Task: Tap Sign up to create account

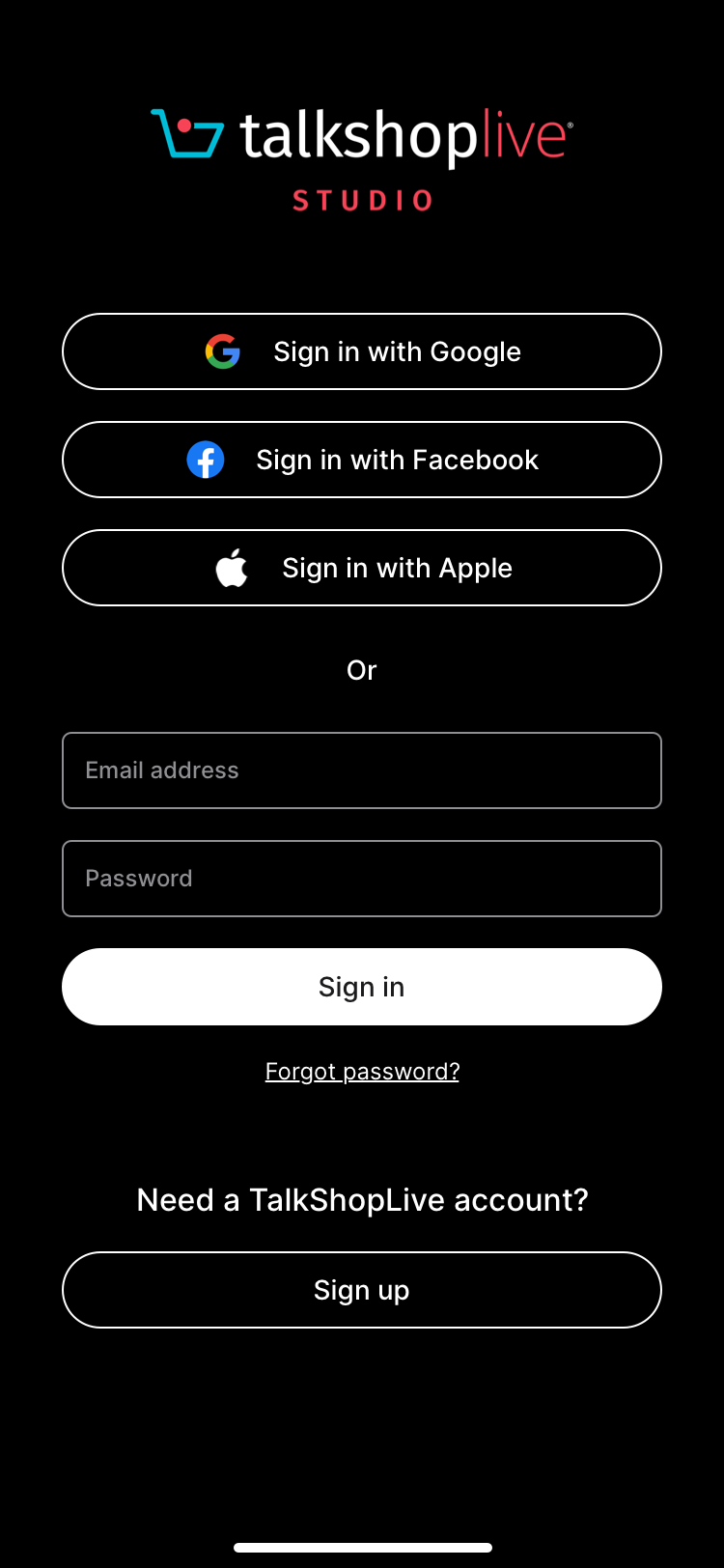Action: click(x=362, y=1290)
